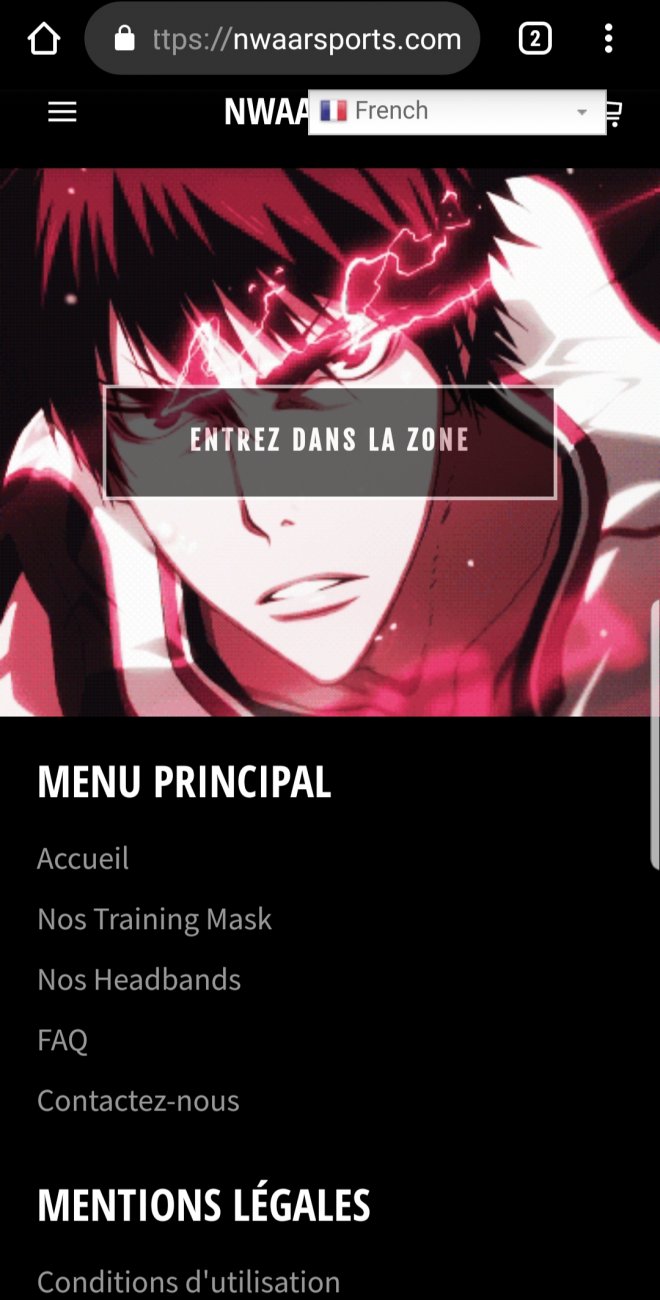
Task: Open Nos Headbands link
Action: pos(139,979)
